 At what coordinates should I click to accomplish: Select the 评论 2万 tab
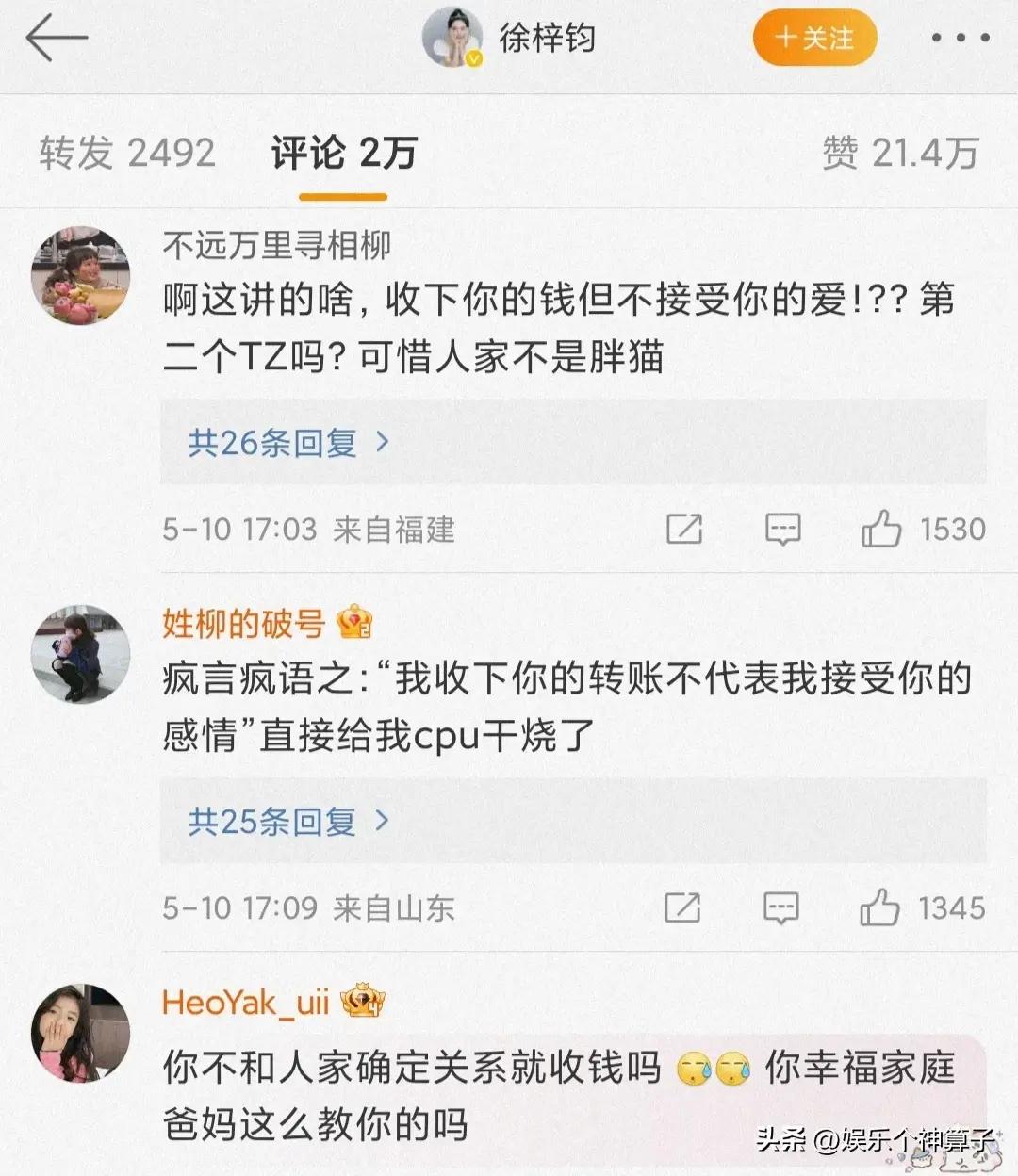343,153
